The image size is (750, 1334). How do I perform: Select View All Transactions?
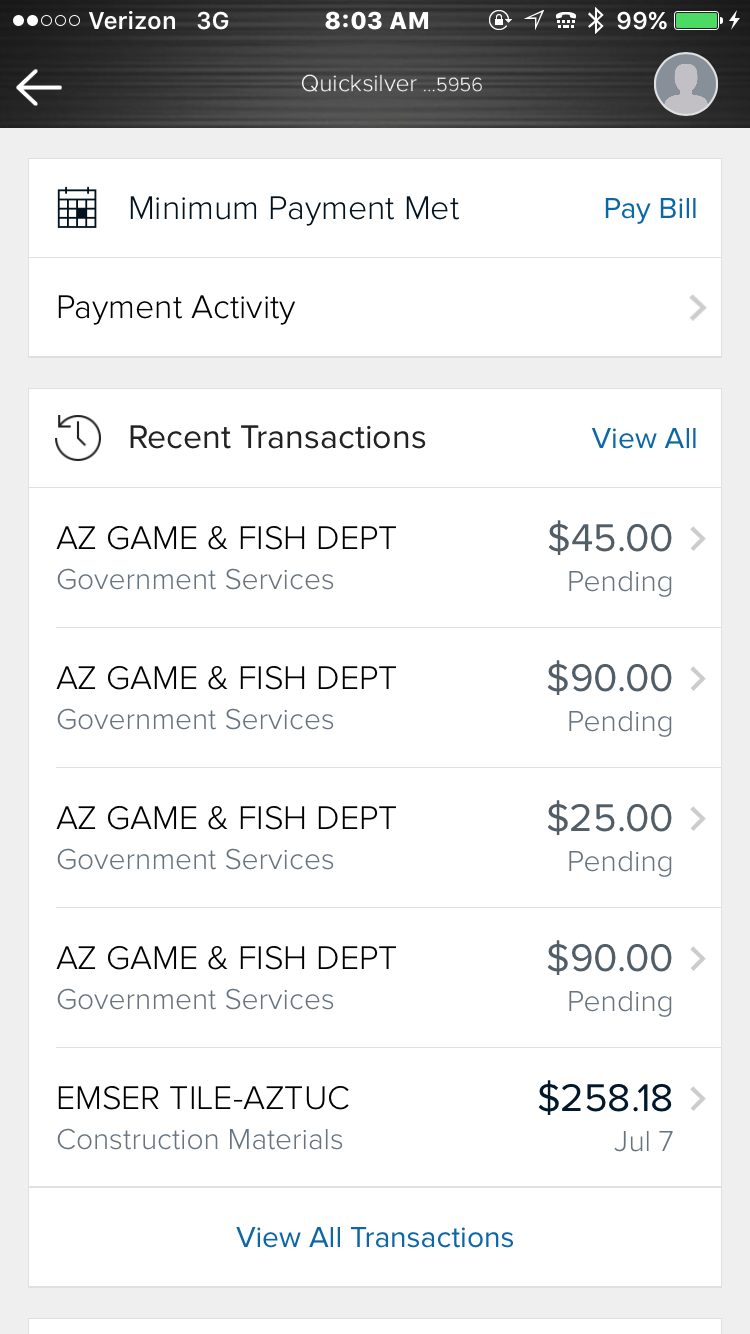[375, 1237]
